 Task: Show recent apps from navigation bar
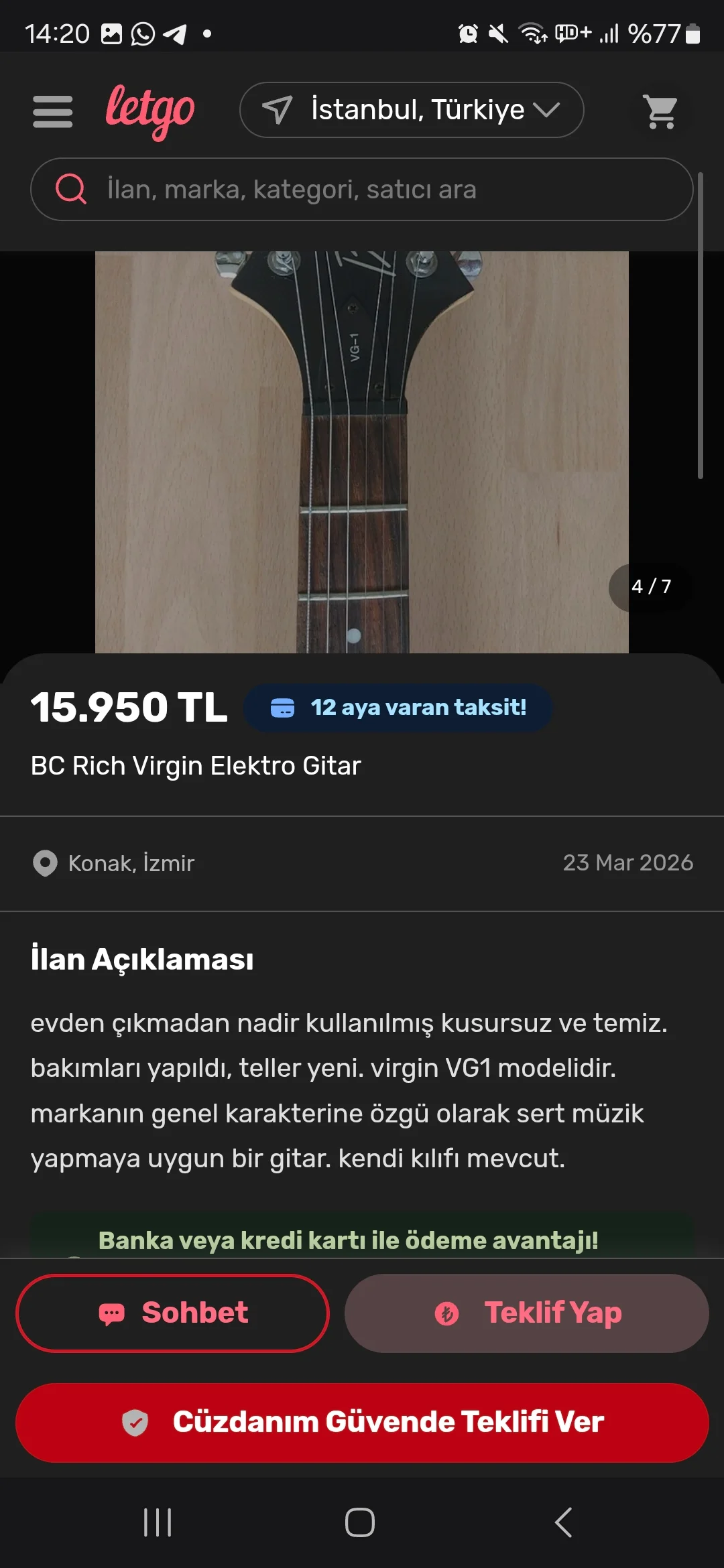pyautogui.click(x=158, y=1522)
